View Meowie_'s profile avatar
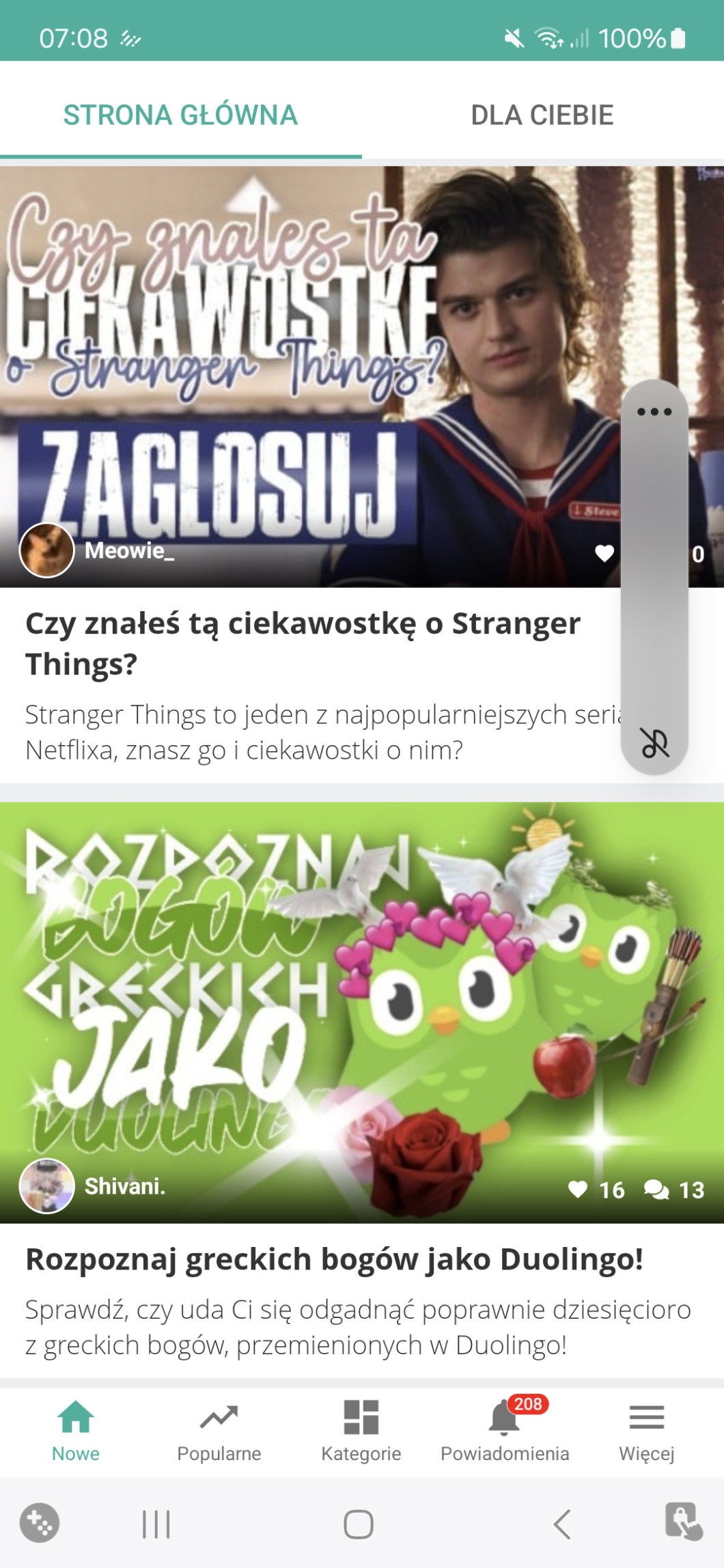The image size is (724, 1568). click(x=46, y=550)
